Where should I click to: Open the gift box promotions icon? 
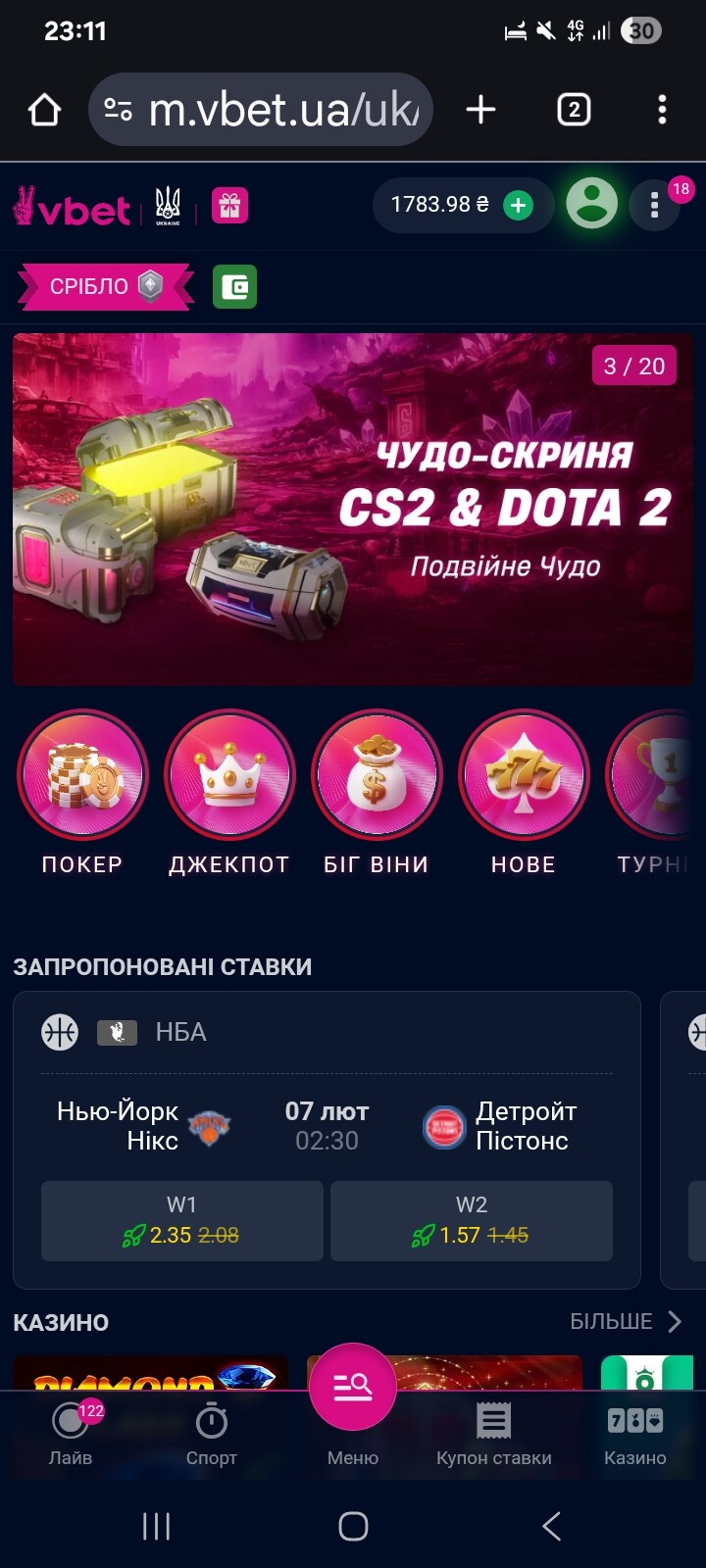point(229,206)
